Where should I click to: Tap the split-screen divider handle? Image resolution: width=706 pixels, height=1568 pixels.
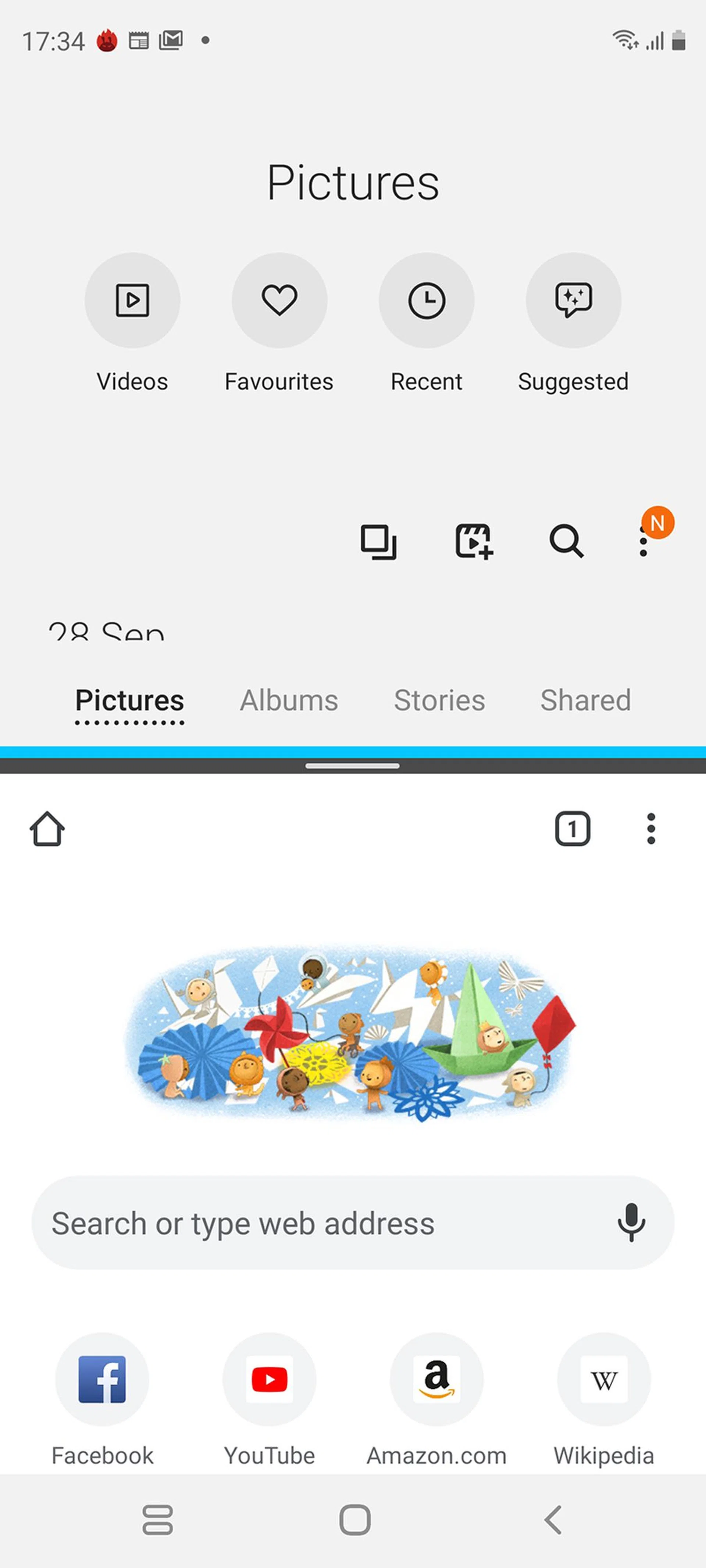(353, 766)
